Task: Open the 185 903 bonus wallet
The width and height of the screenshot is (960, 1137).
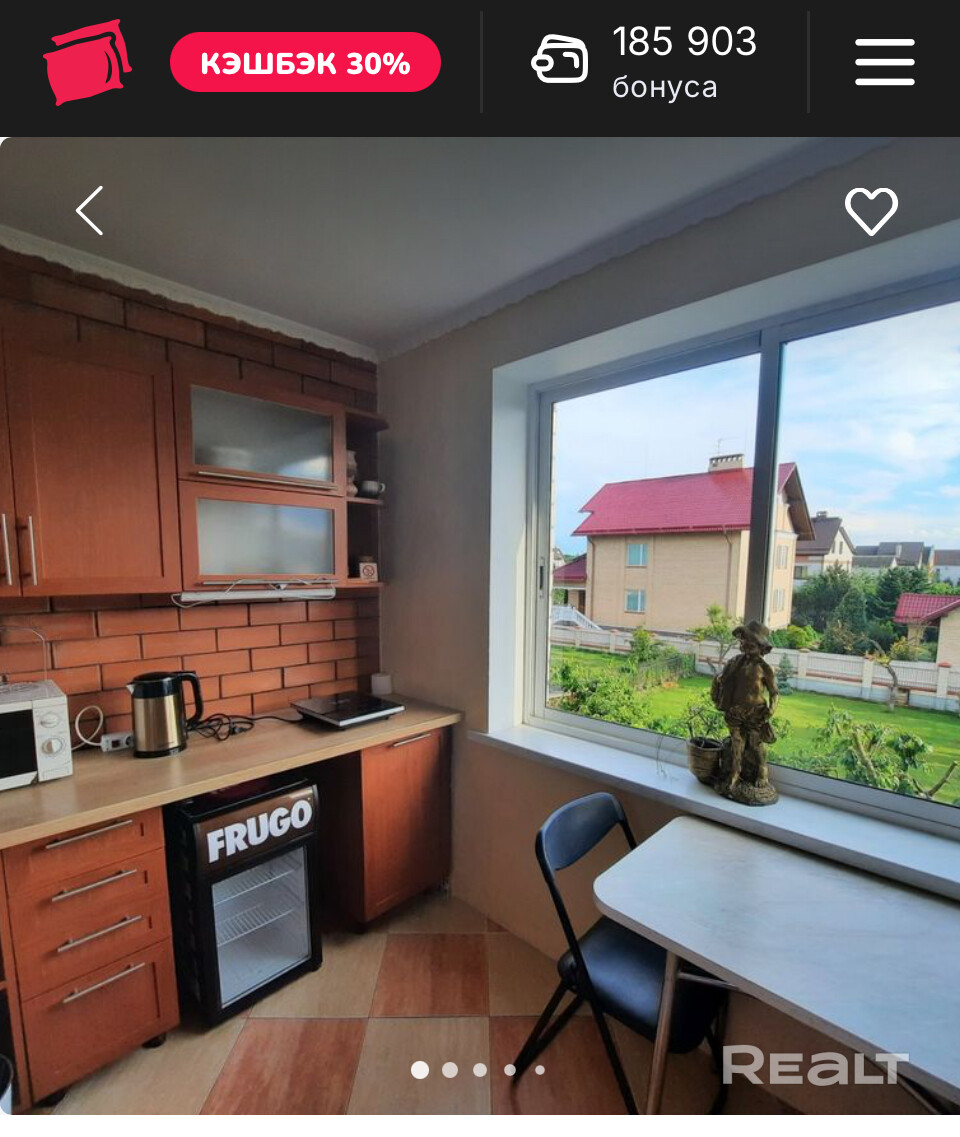Action: (x=645, y=62)
